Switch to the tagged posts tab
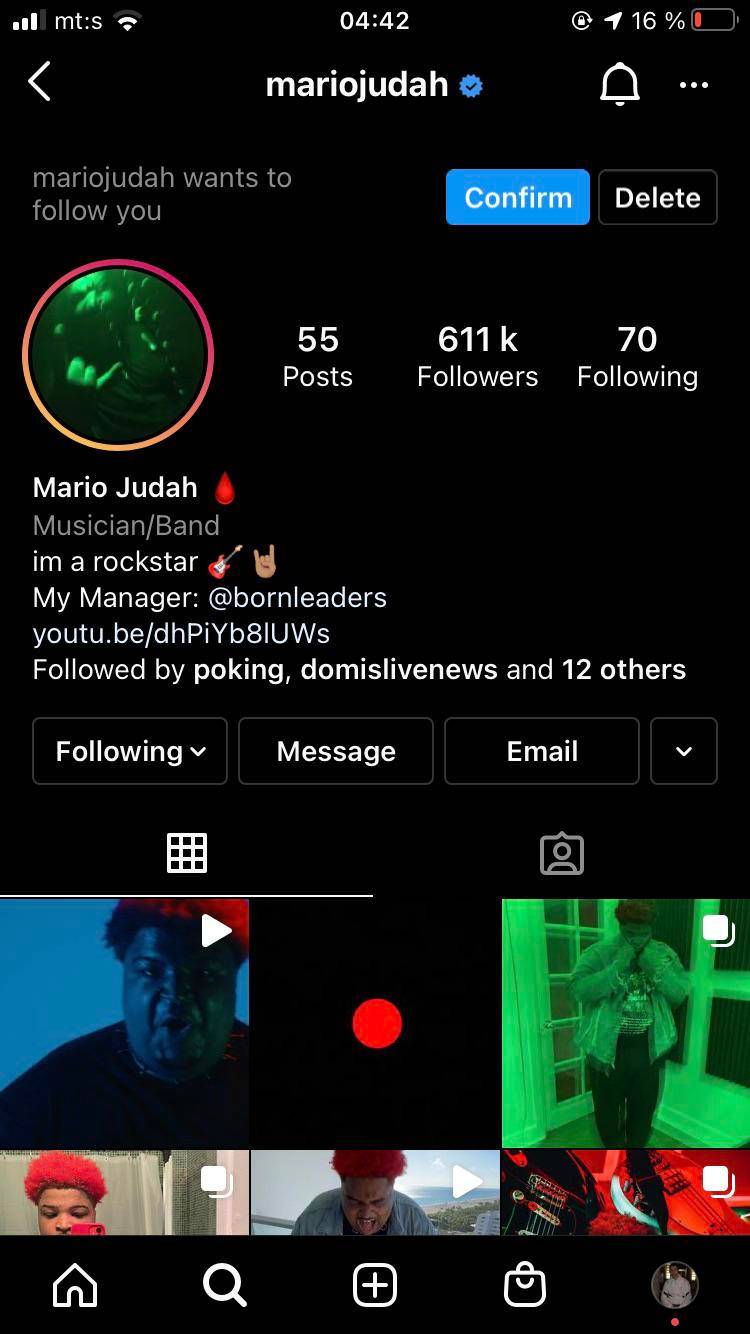This screenshot has width=750, height=1334. [561, 853]
